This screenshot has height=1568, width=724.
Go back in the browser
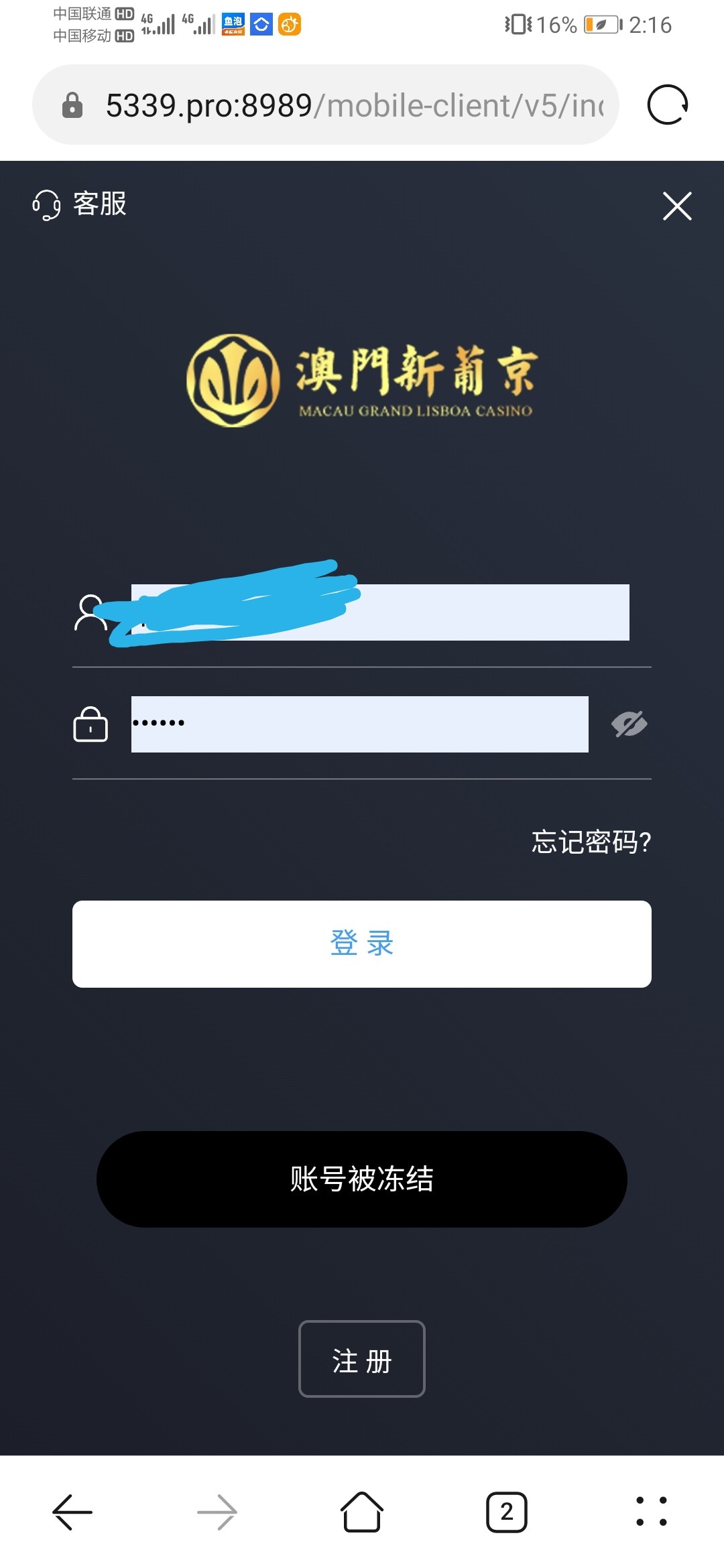(72, 1512)
